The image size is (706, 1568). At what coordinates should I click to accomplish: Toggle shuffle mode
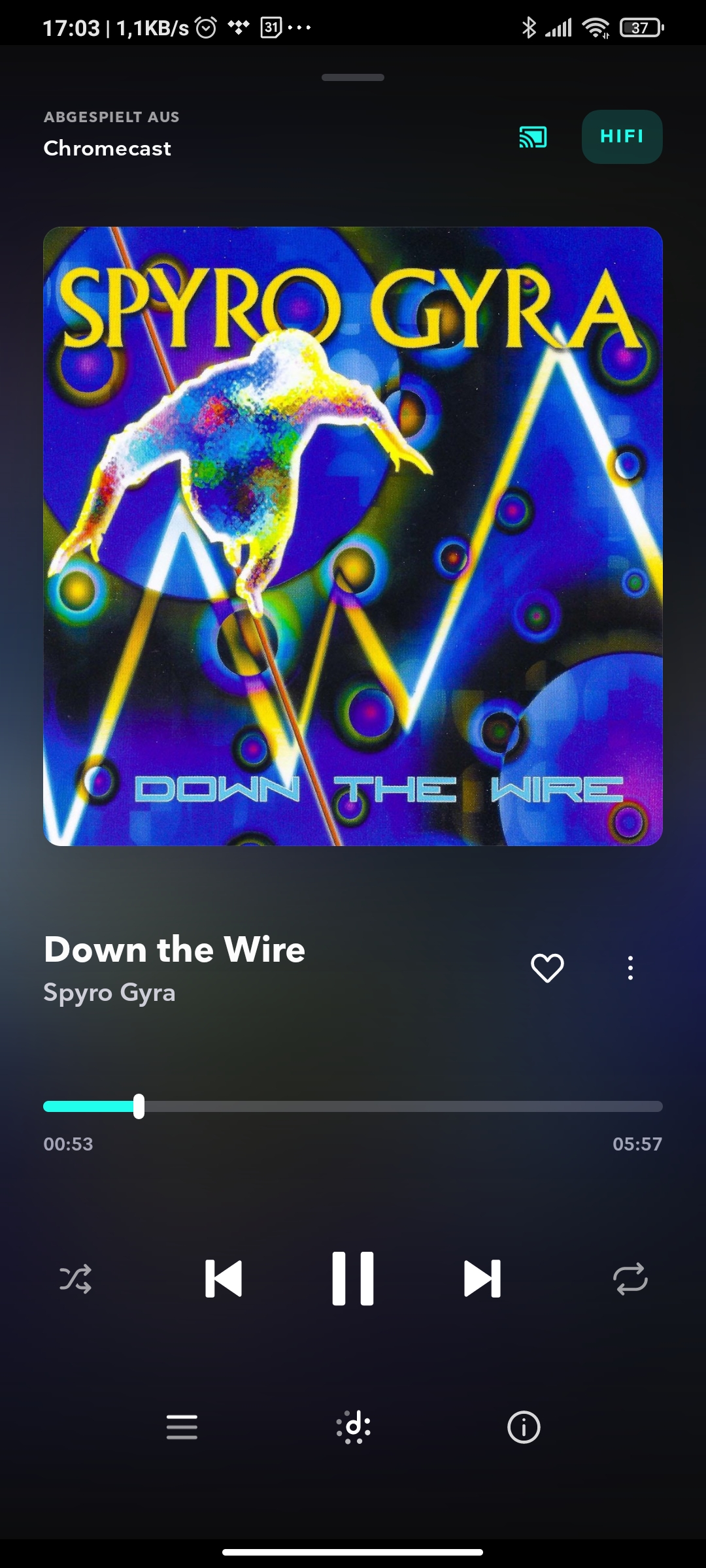click(x=75, y=1279)
